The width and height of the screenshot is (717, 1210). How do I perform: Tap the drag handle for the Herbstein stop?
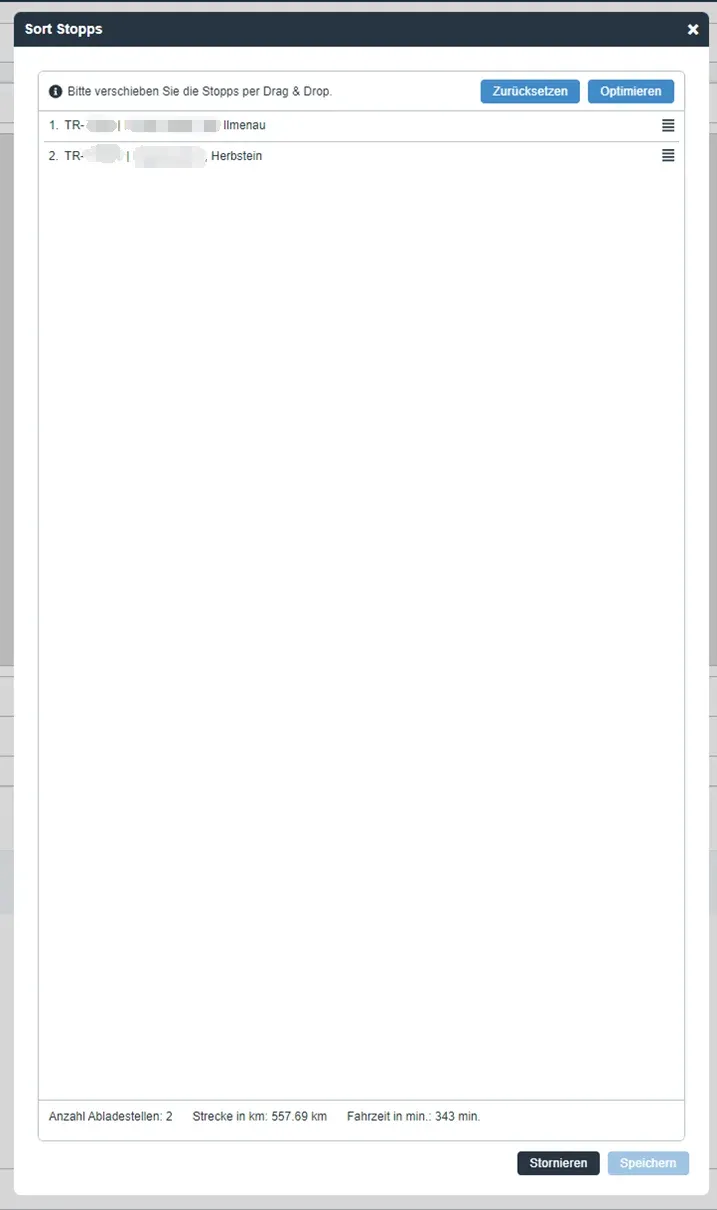668,156
